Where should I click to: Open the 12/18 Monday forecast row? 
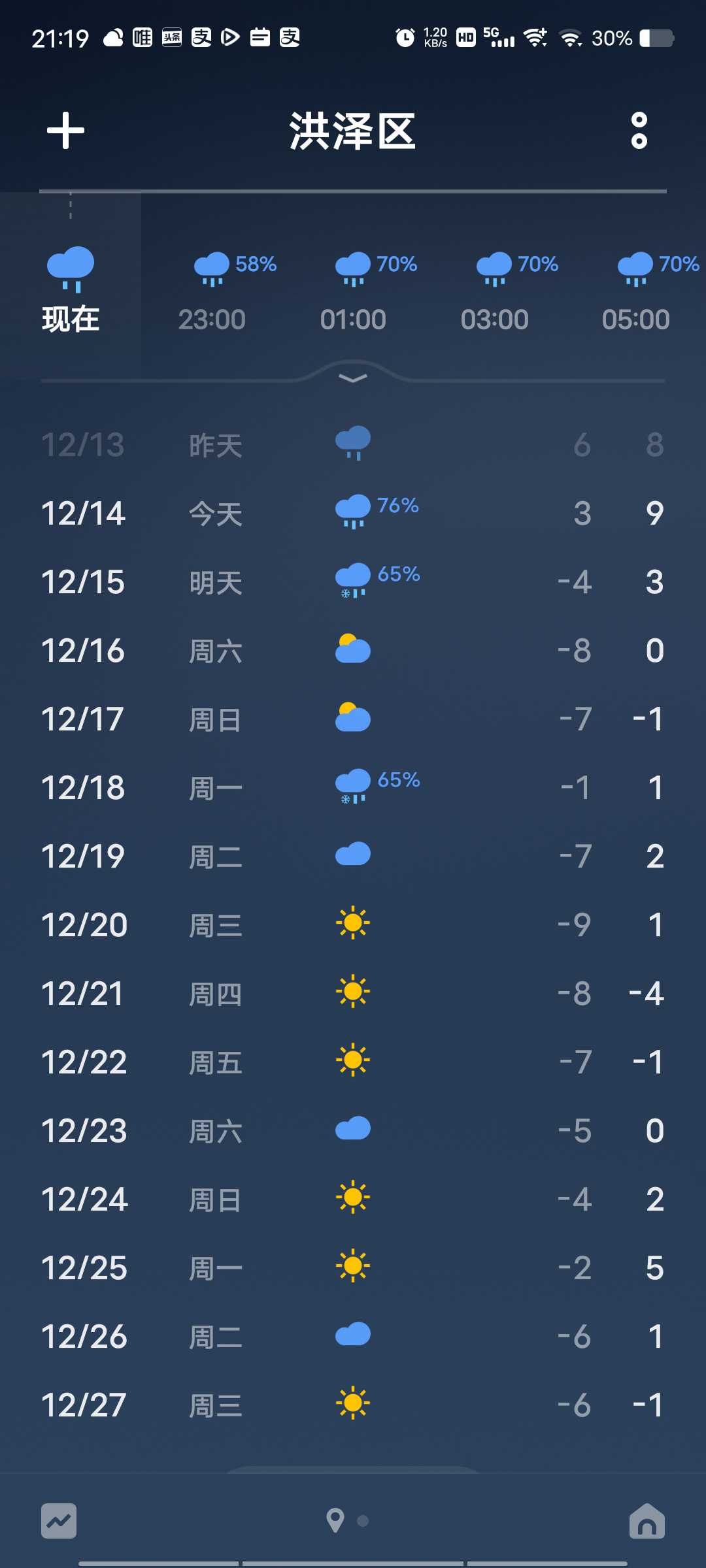click(353, 788)
